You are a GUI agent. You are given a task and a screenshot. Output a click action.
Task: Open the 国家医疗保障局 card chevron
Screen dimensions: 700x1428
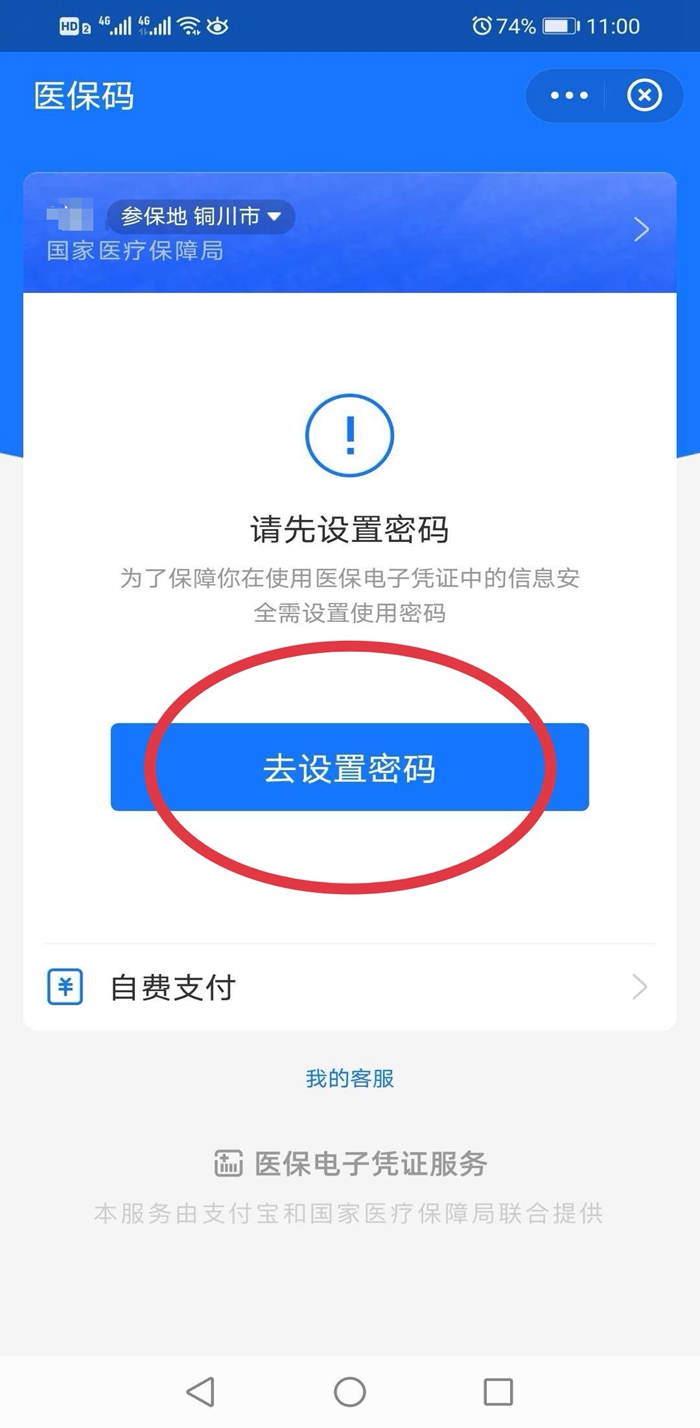tap(641, 231)
